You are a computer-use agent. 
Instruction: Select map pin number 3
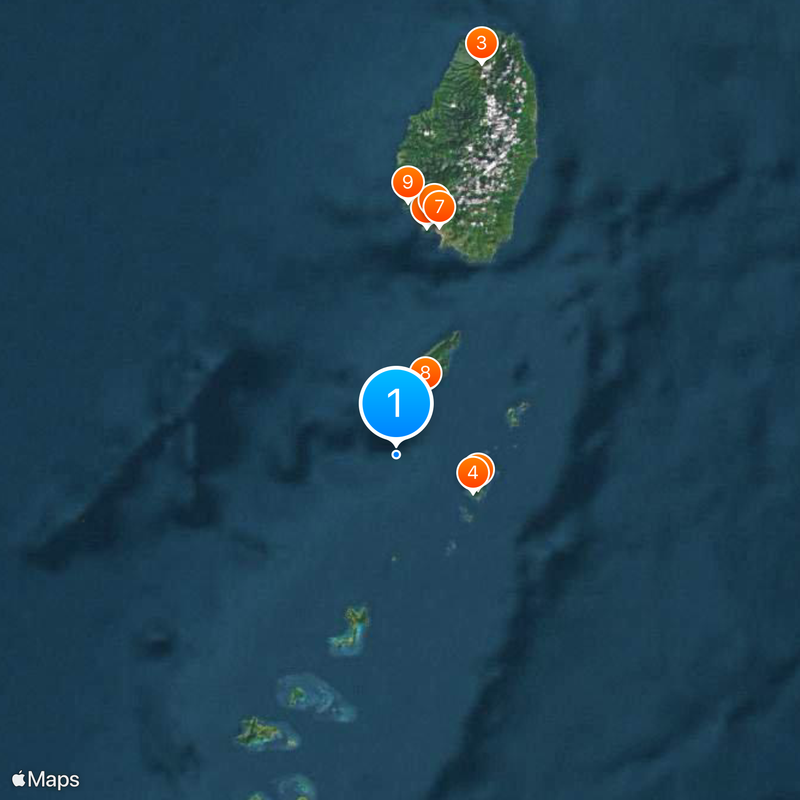(x=481, y=43)
